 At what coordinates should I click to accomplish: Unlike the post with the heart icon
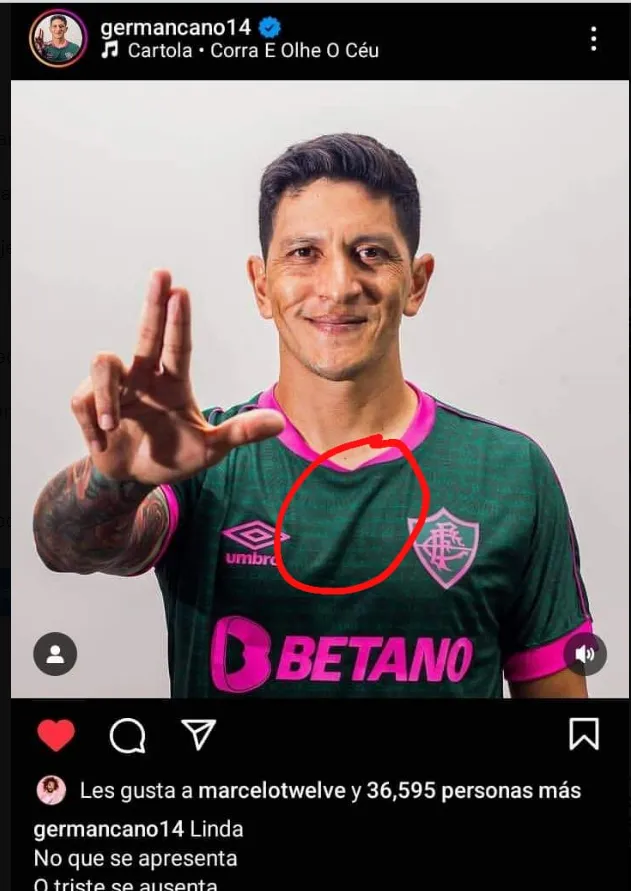pos(56,736)
